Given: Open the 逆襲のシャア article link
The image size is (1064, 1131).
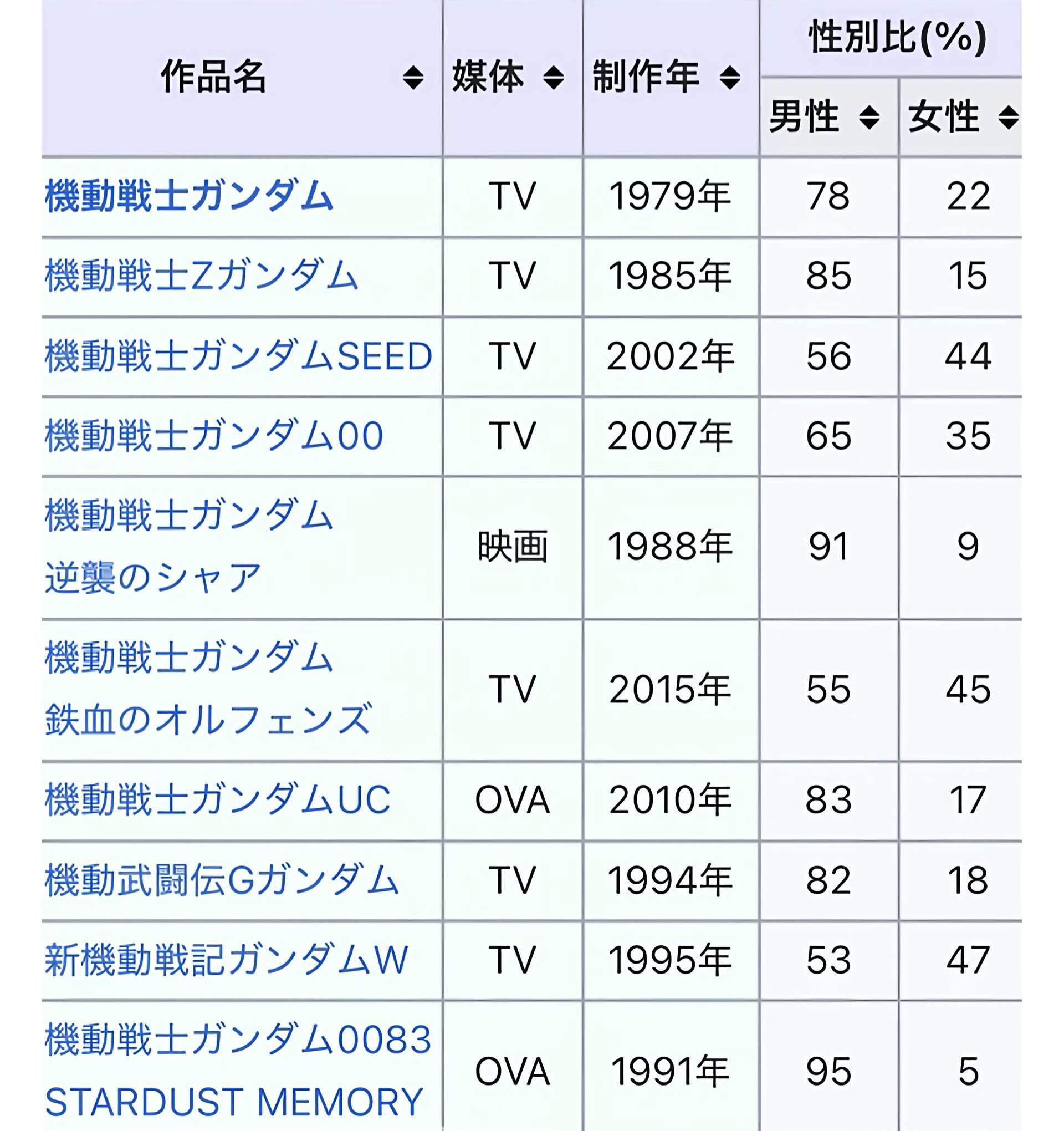Looking at the screenshot, I should pyautogui.click(x=154, y=577).
